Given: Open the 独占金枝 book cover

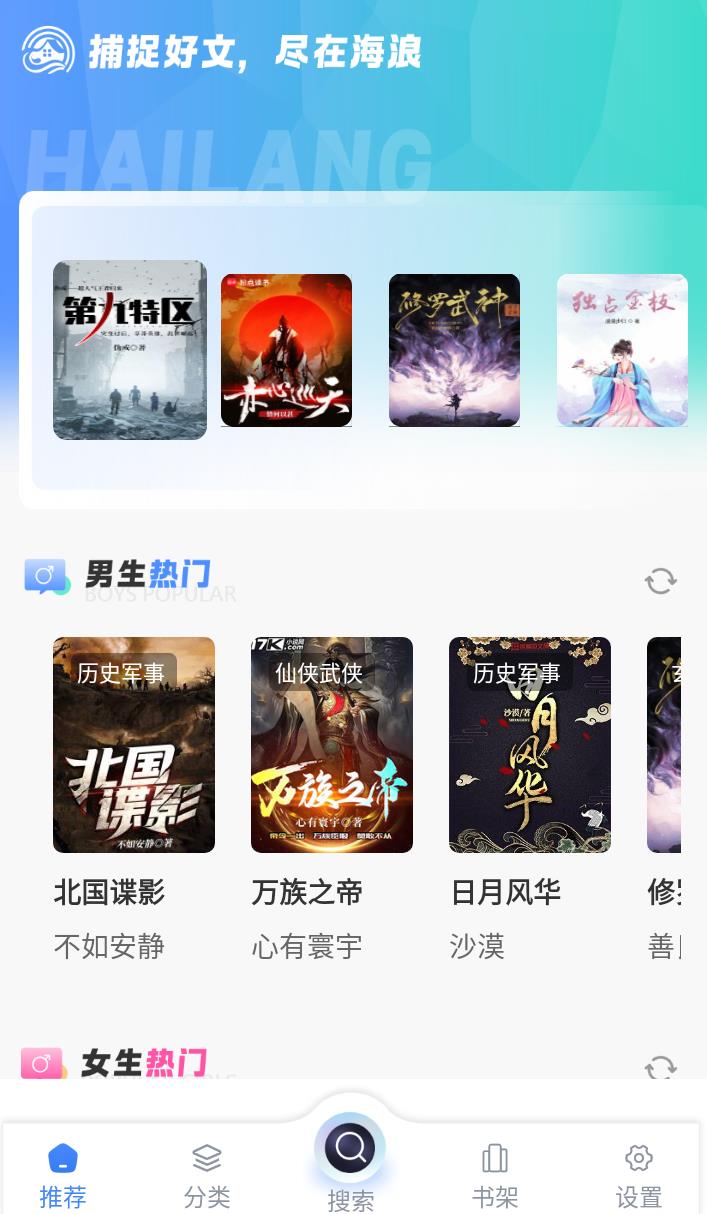Looking at the screenshot, I should pos(622,350).
